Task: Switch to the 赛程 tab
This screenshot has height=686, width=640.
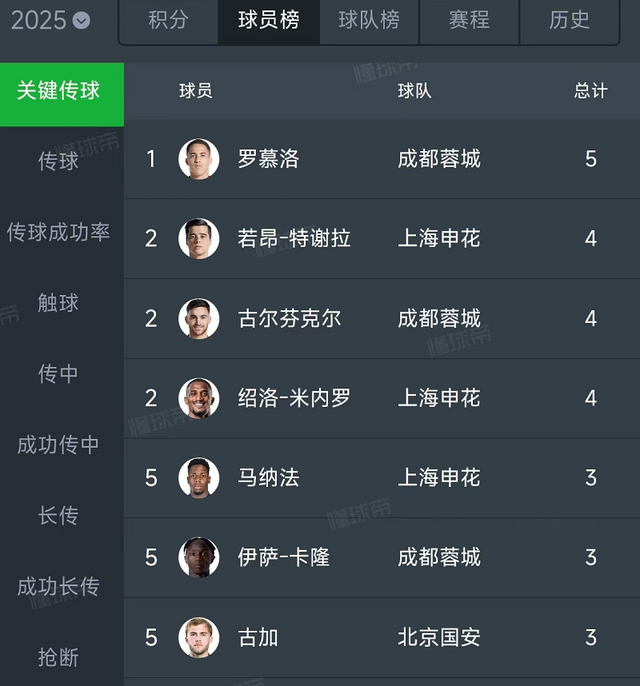Action: [x=469, y=20]
